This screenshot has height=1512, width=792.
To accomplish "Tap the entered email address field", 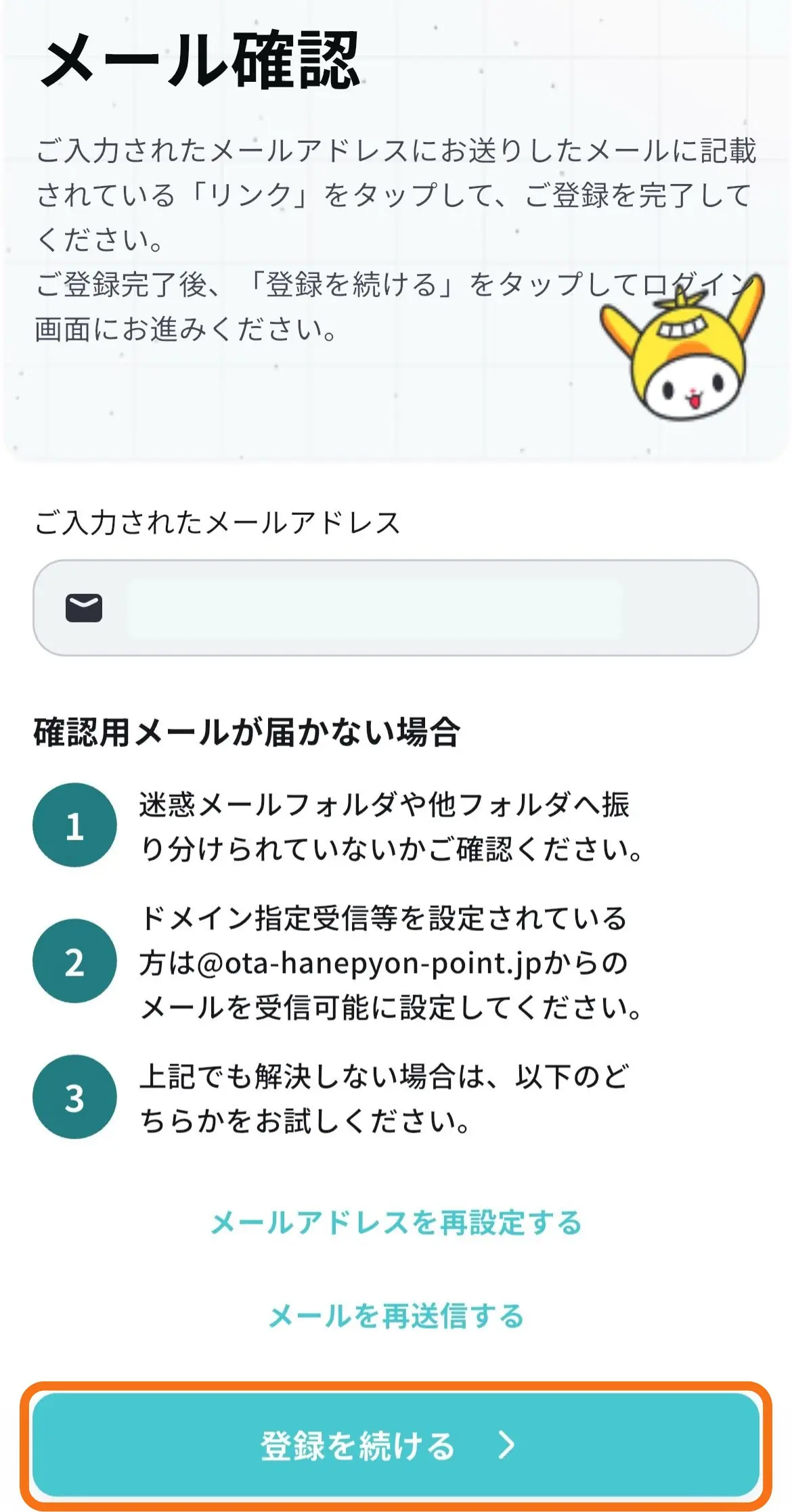I will click(395, 608).
